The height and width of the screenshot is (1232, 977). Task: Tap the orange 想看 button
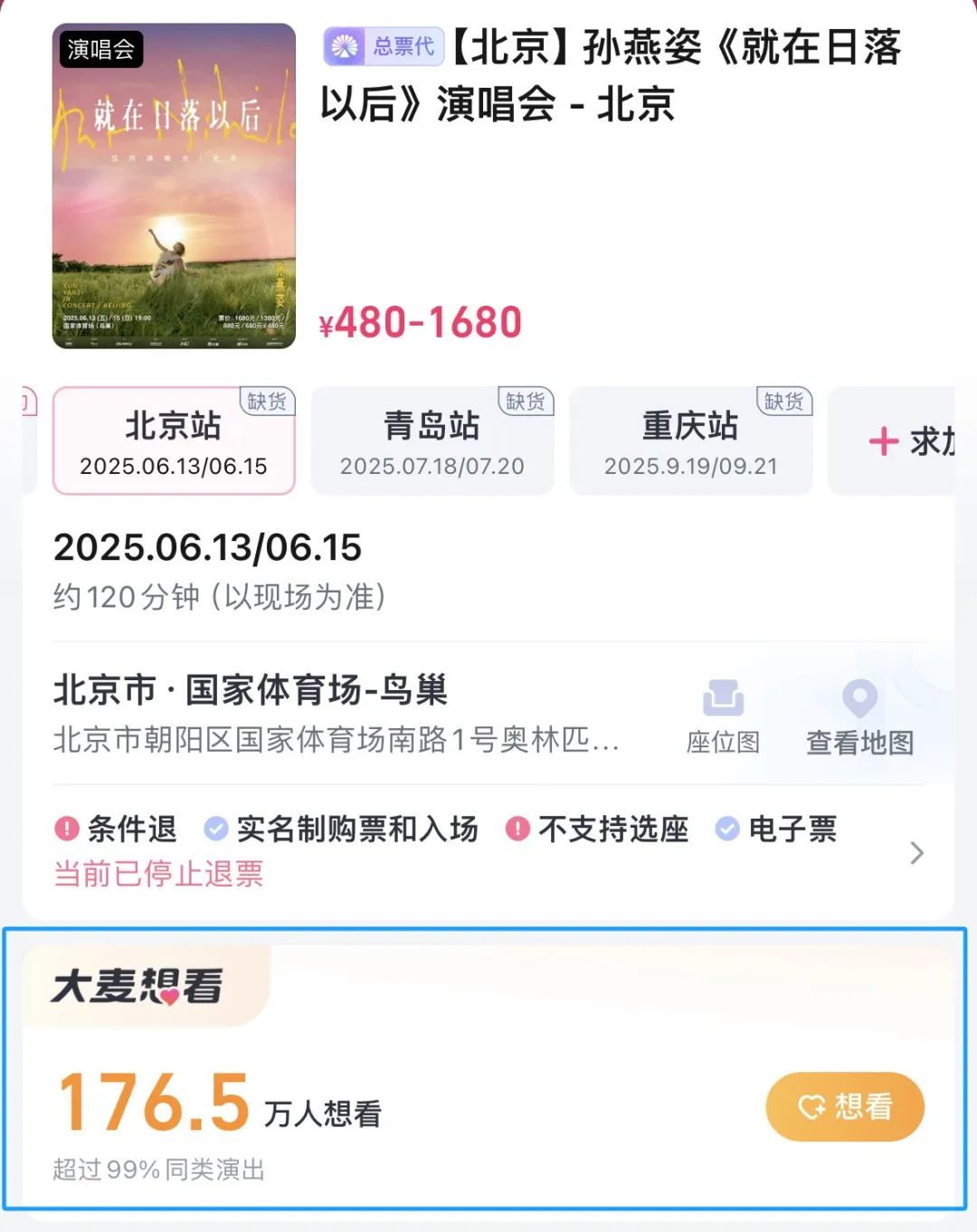click(x=844, y=1106)
